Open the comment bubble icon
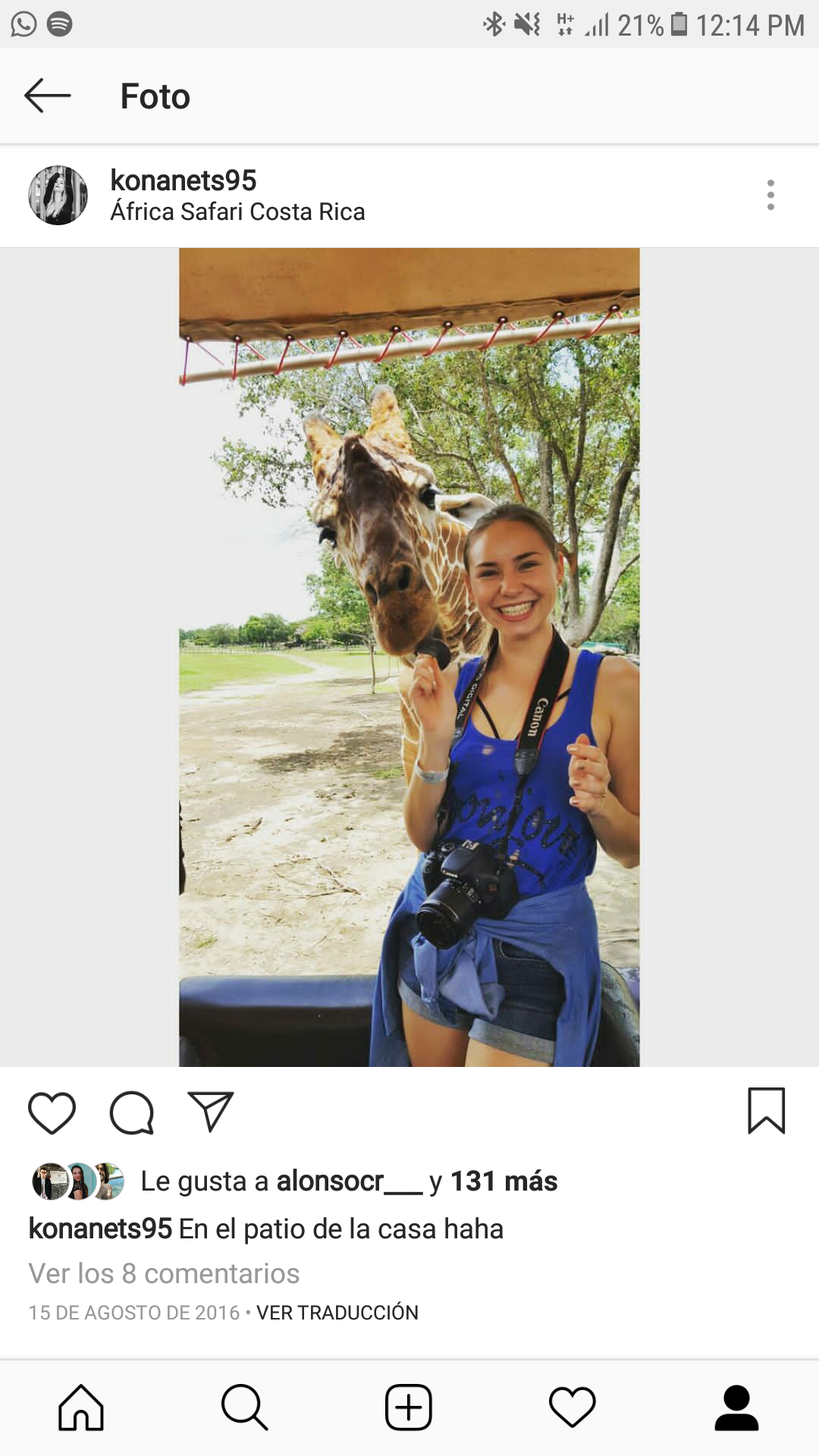Image resolution: width=819 pixels, height=1456 pixels. (x=132, y=1112)
